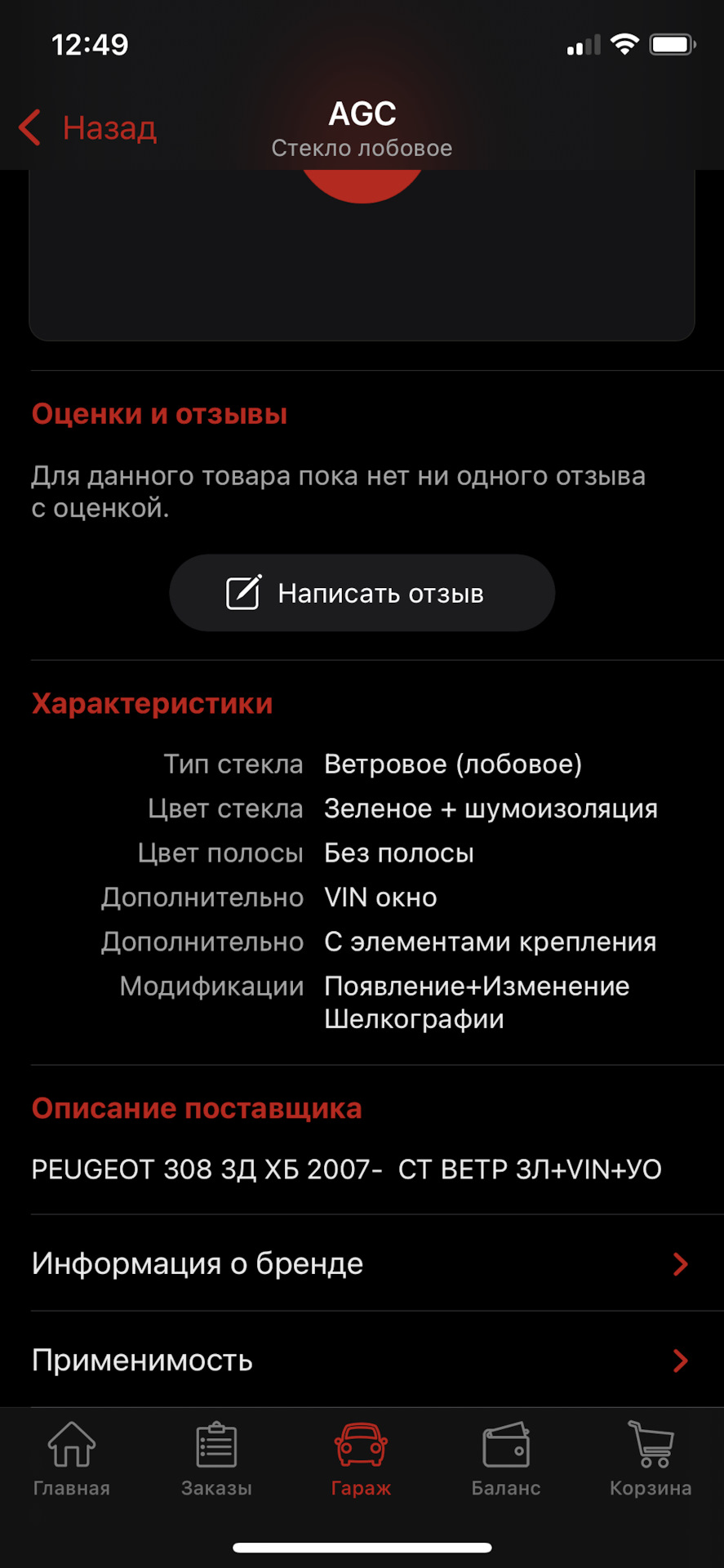Image resolution: width=724 pixels, height=1568 pixels.
Task: Open the Применимость section
Action: pyautogui.click(x=362, y=1360)
